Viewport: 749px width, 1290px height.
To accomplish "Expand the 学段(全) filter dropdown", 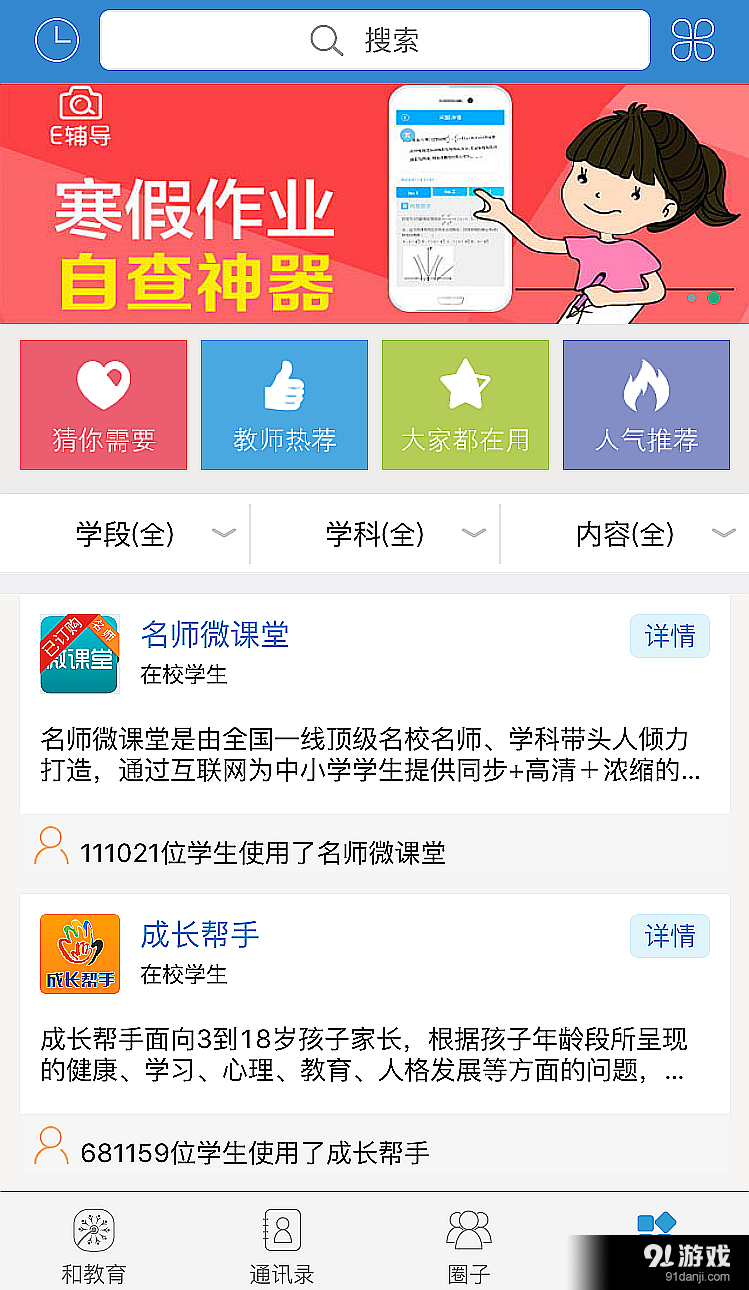I will click(x=148, y=533).
